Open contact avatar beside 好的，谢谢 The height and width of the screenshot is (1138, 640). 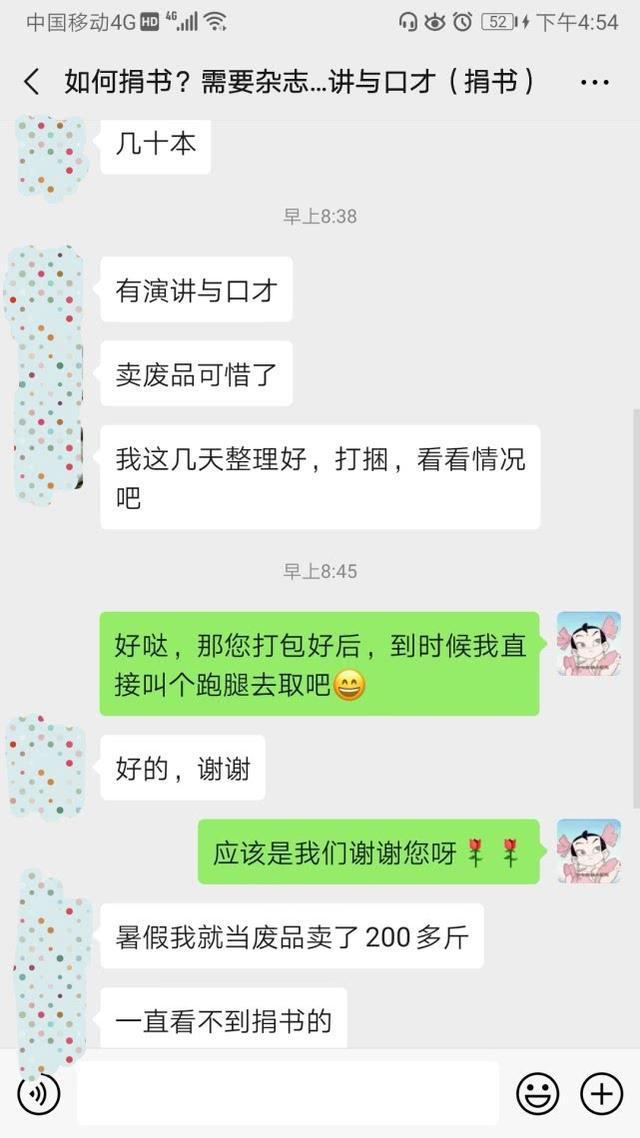point(47,767)
